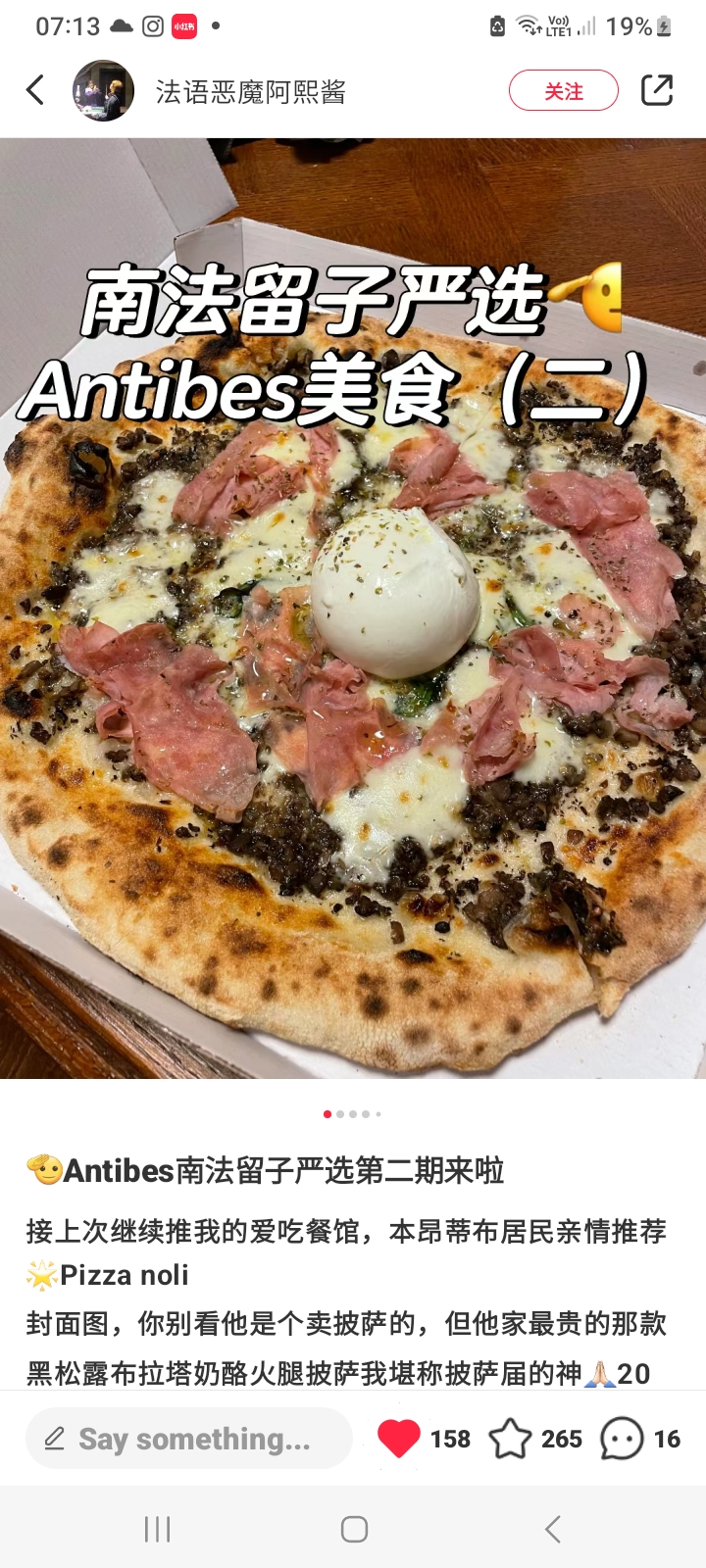Open recent apps from the navigation bar
The height and width of the screenshot is (1568, 706).
click(157, 1529)
